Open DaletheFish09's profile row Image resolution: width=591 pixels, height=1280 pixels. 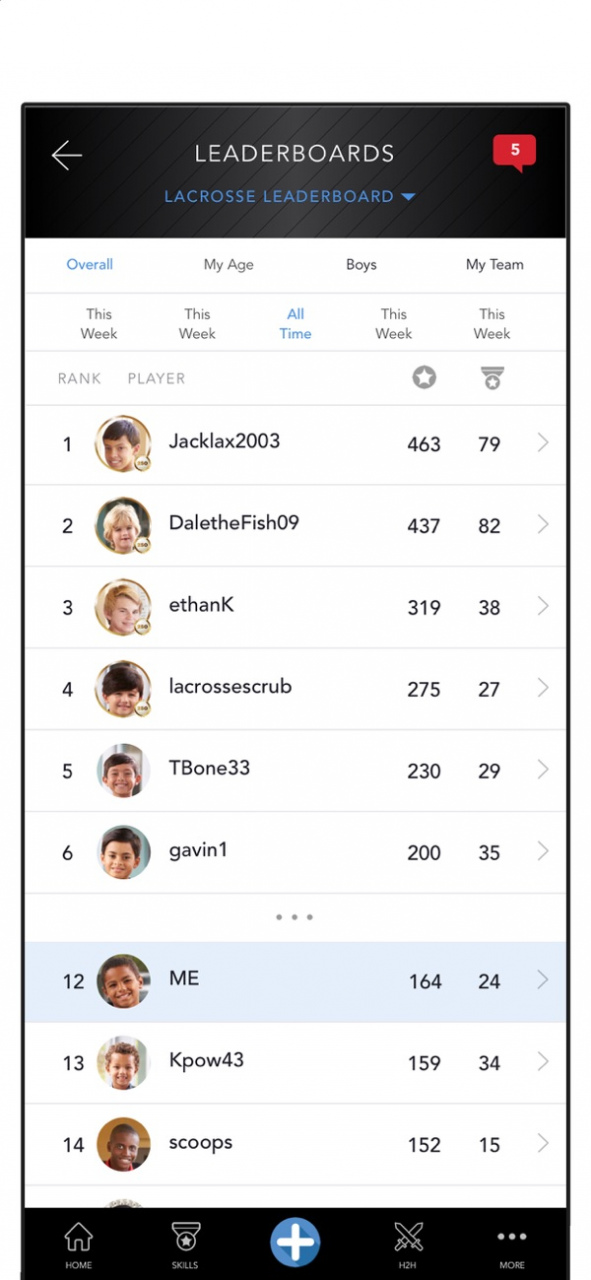[295, 526]
